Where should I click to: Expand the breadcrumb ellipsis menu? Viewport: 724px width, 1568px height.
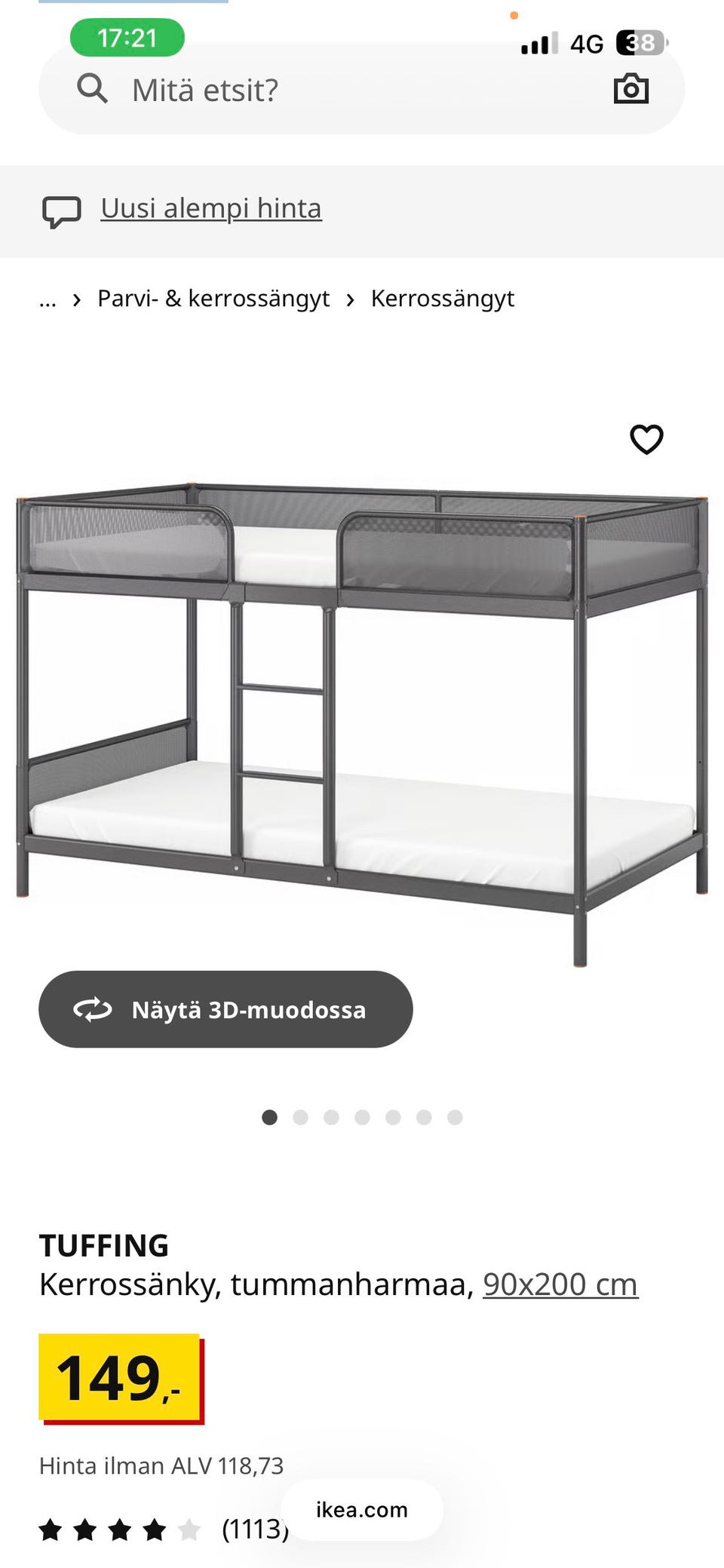(x=48, y=299)
